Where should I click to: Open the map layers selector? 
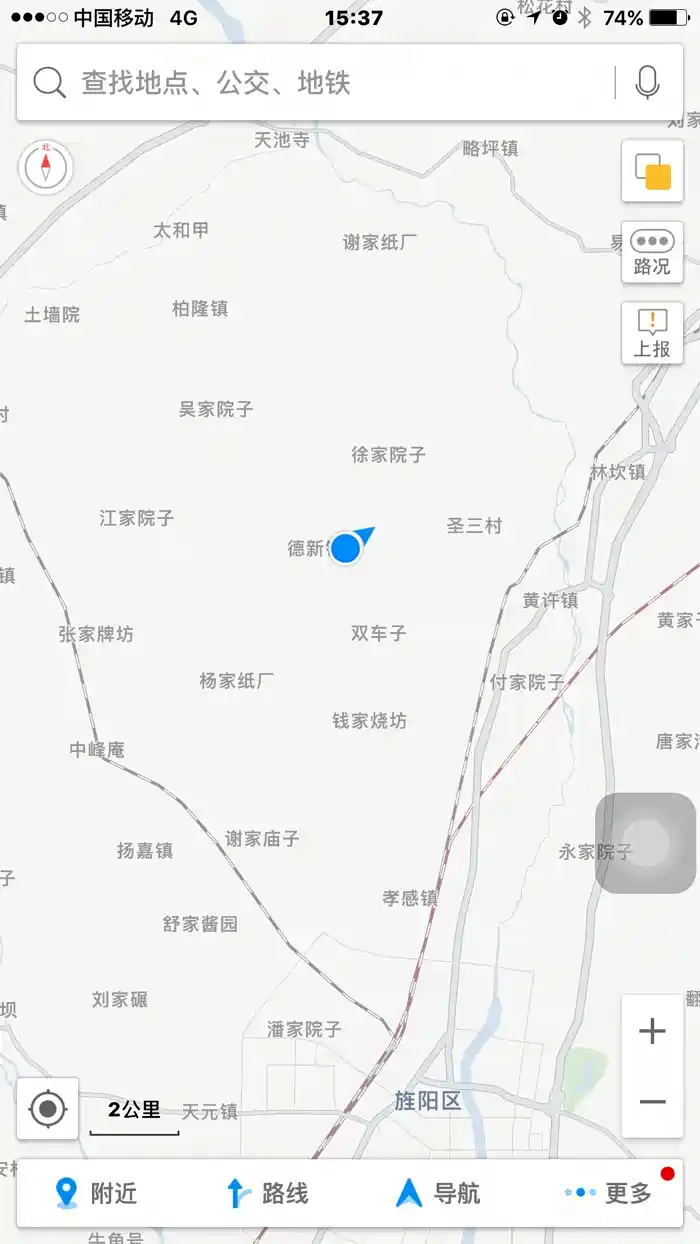(x=652, y=172)
